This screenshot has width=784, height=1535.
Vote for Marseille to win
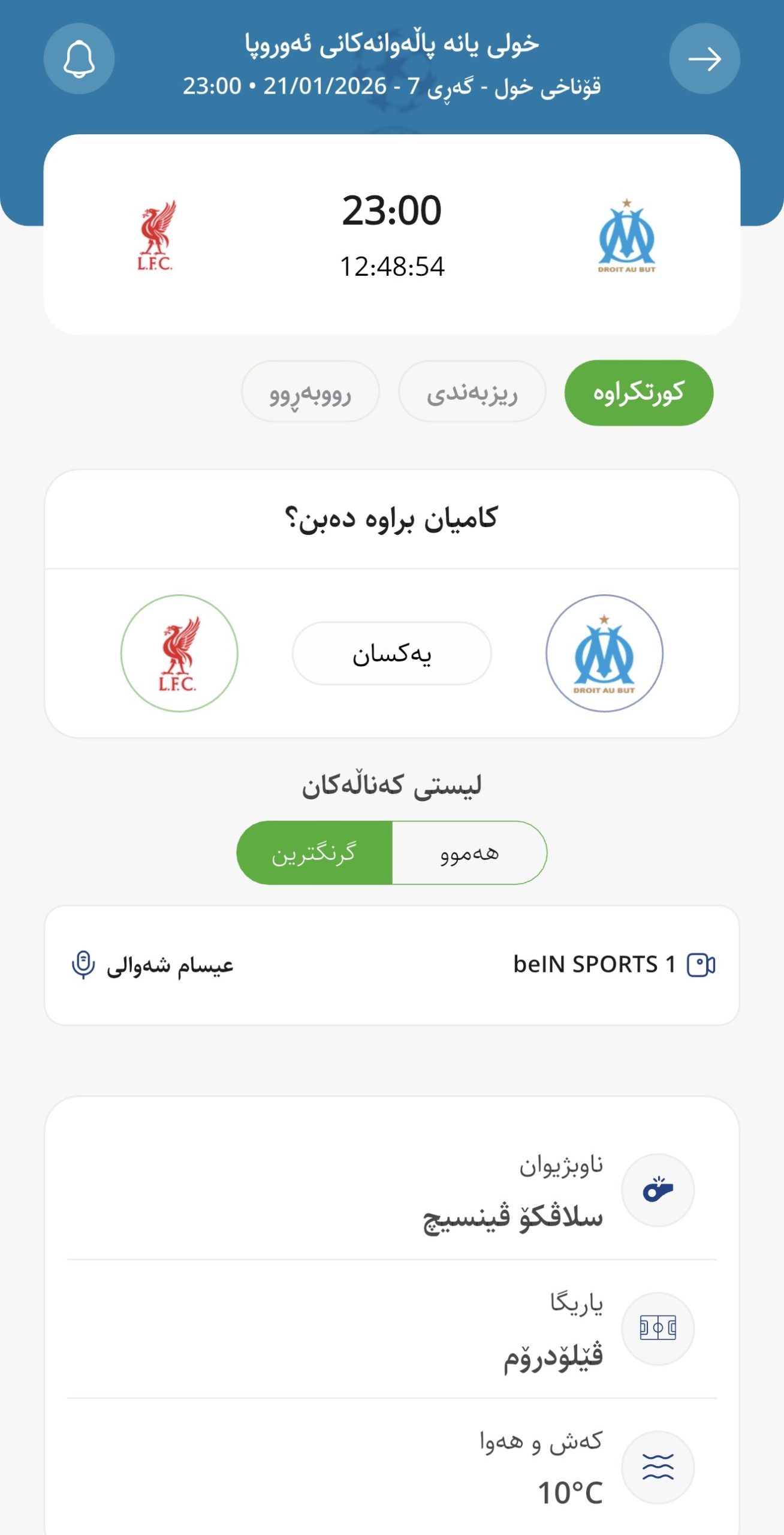click(604, 653)
